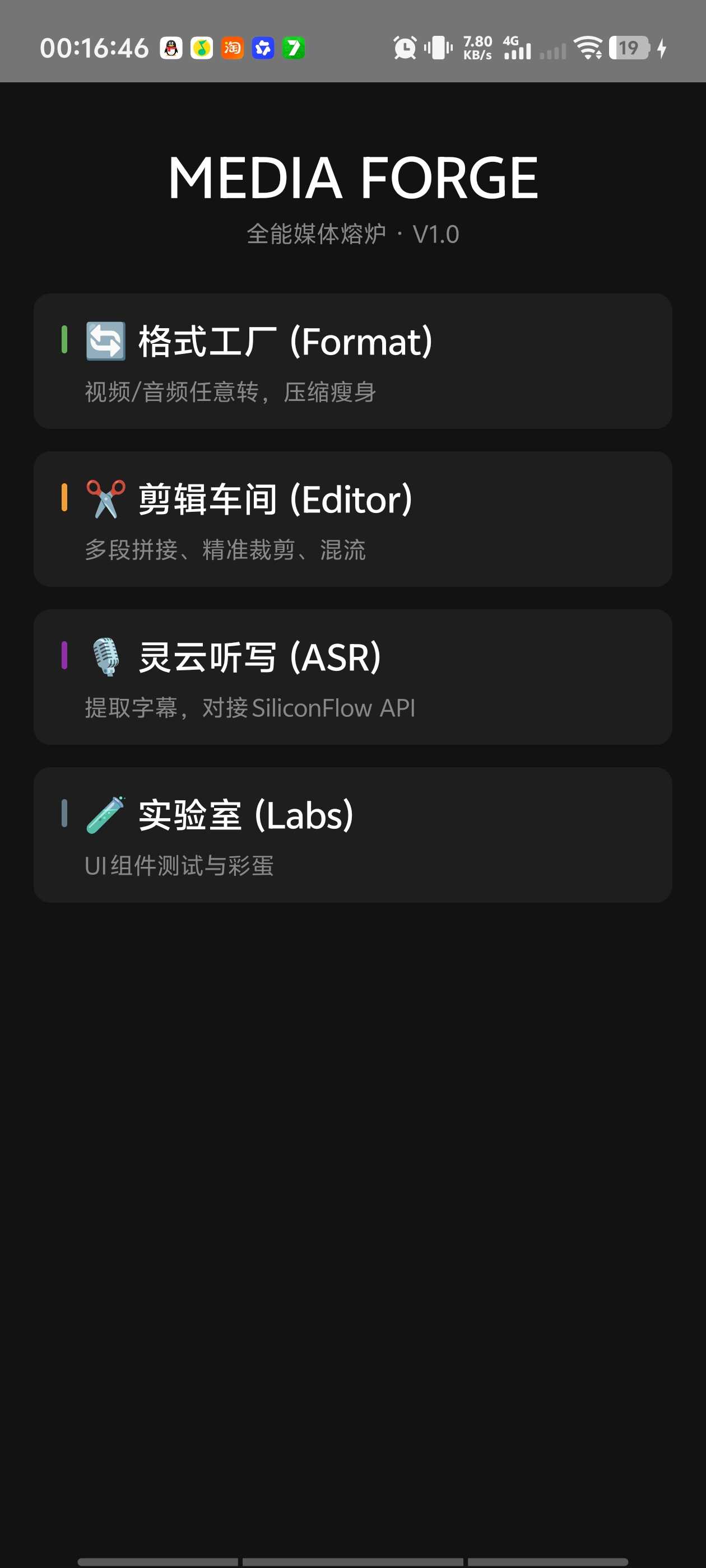Viewport: 706px width, 1568px height.
Task: Open the 格式工厂 (Format) card
Action: (x=352, y=362)
